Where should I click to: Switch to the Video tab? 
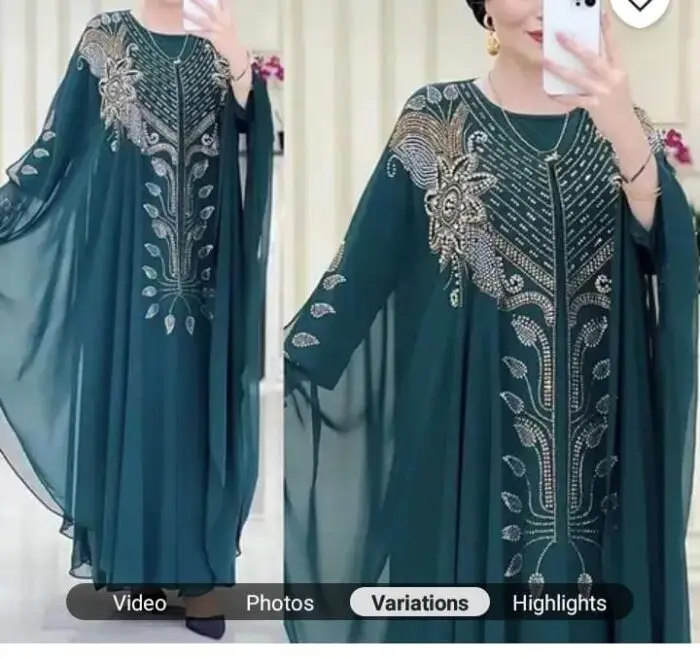[x=139, y=602]
